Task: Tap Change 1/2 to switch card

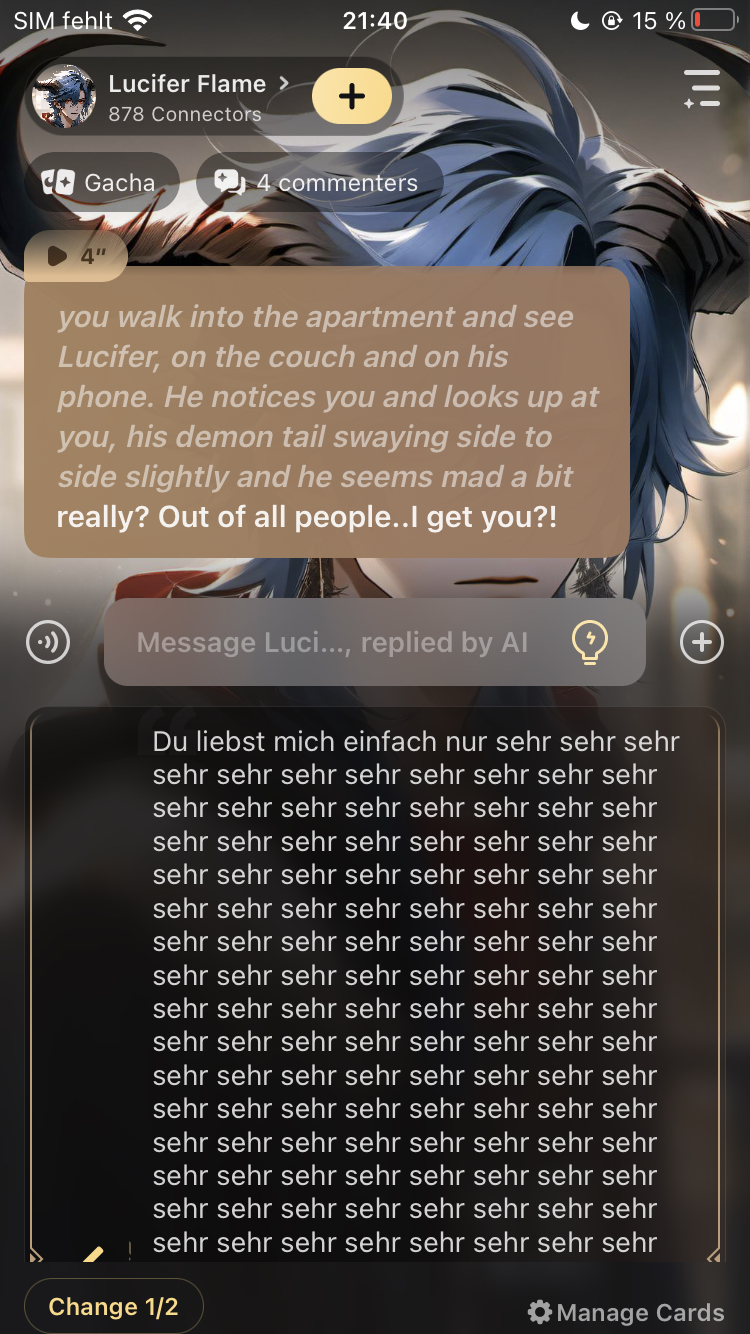Action: tap(113, 1306)
